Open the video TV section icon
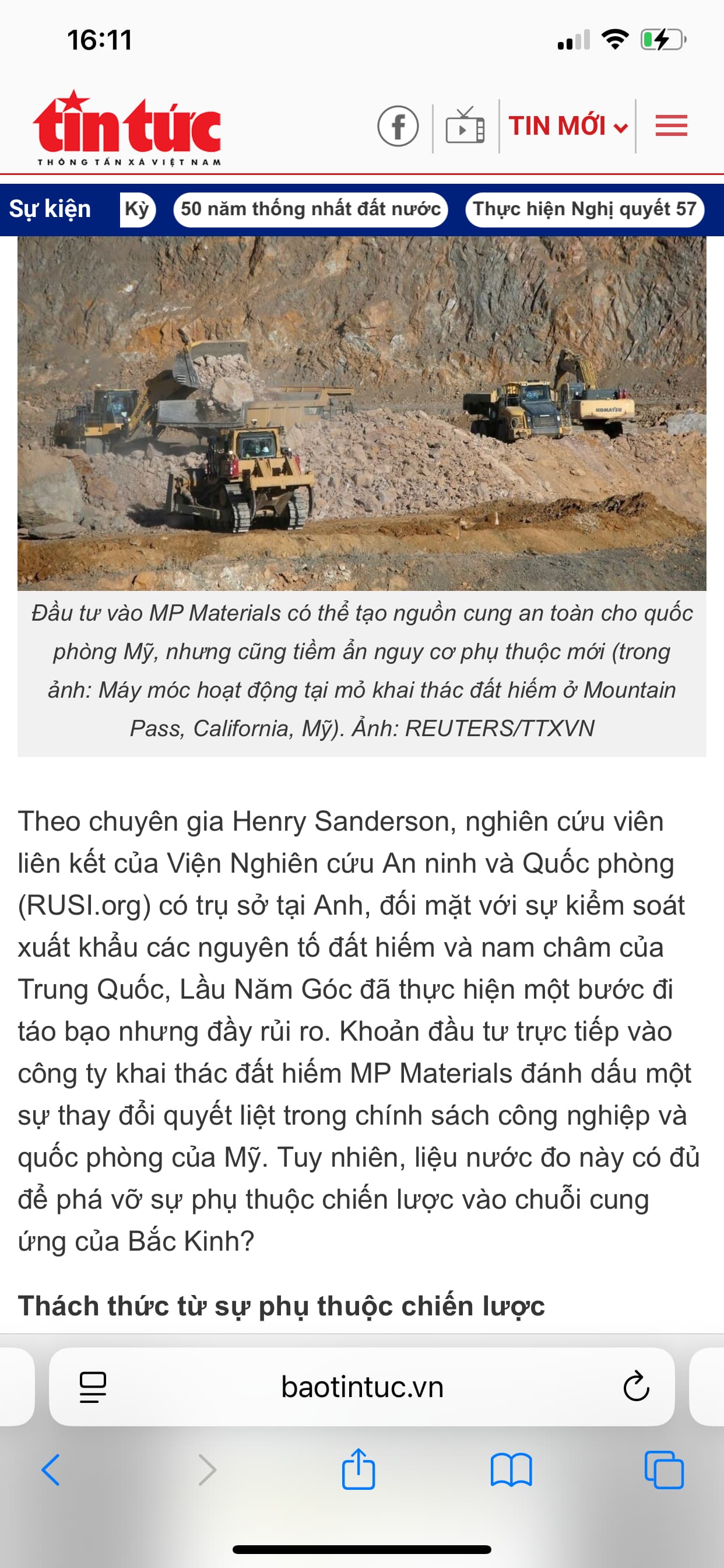Viewport: 724px width, 1568px height. tap(465, 126)
